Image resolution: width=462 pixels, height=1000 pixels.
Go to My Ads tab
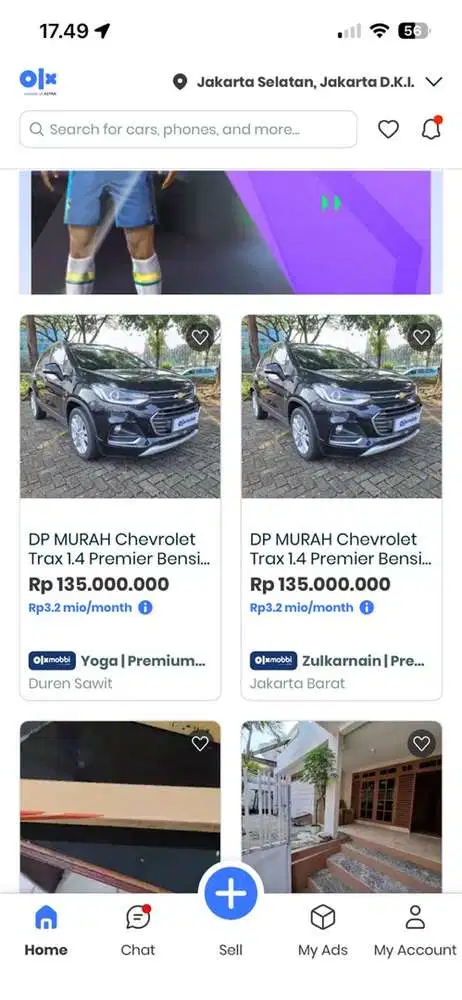click(x=323, y=930)
